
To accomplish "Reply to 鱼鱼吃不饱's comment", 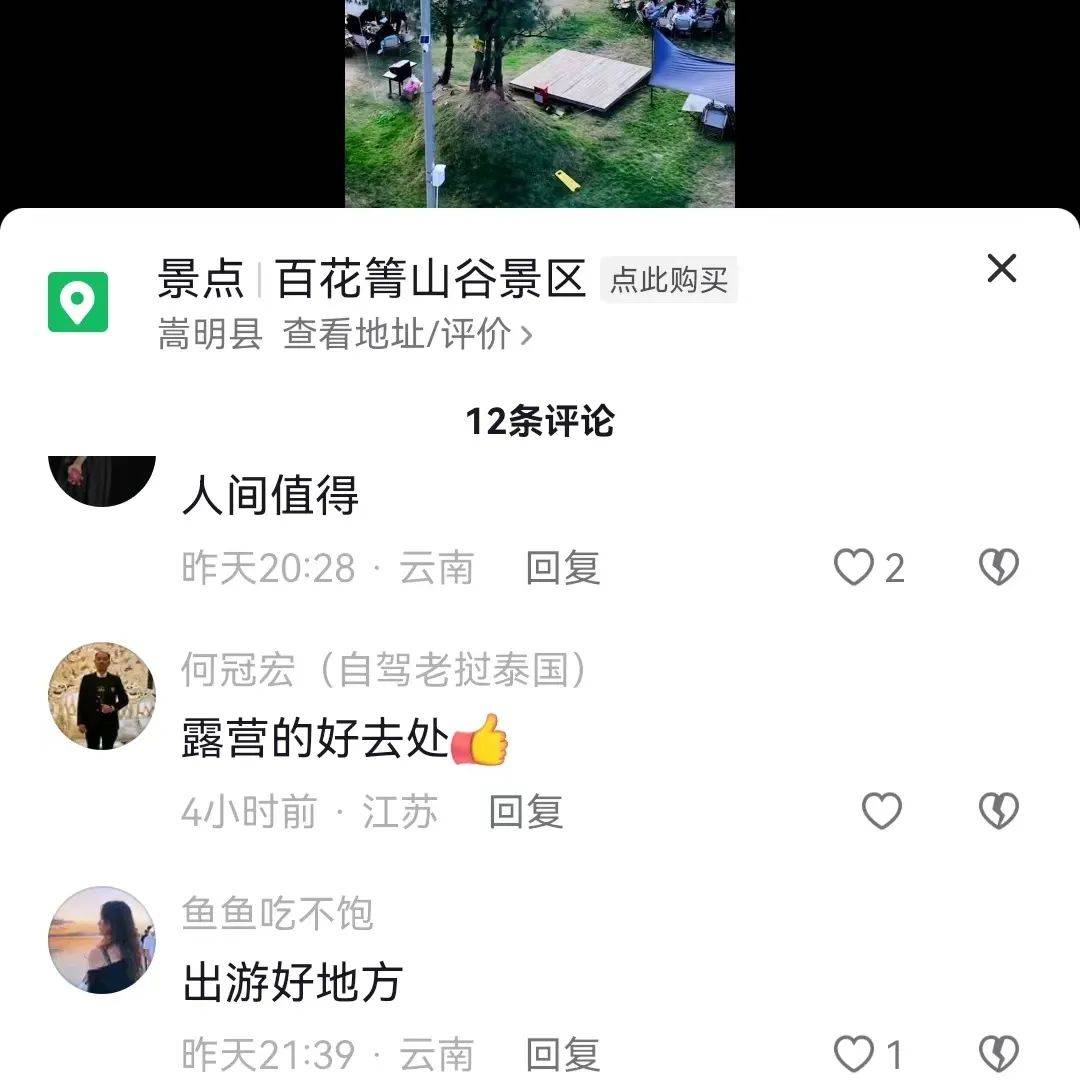I will pos(563,1053).
